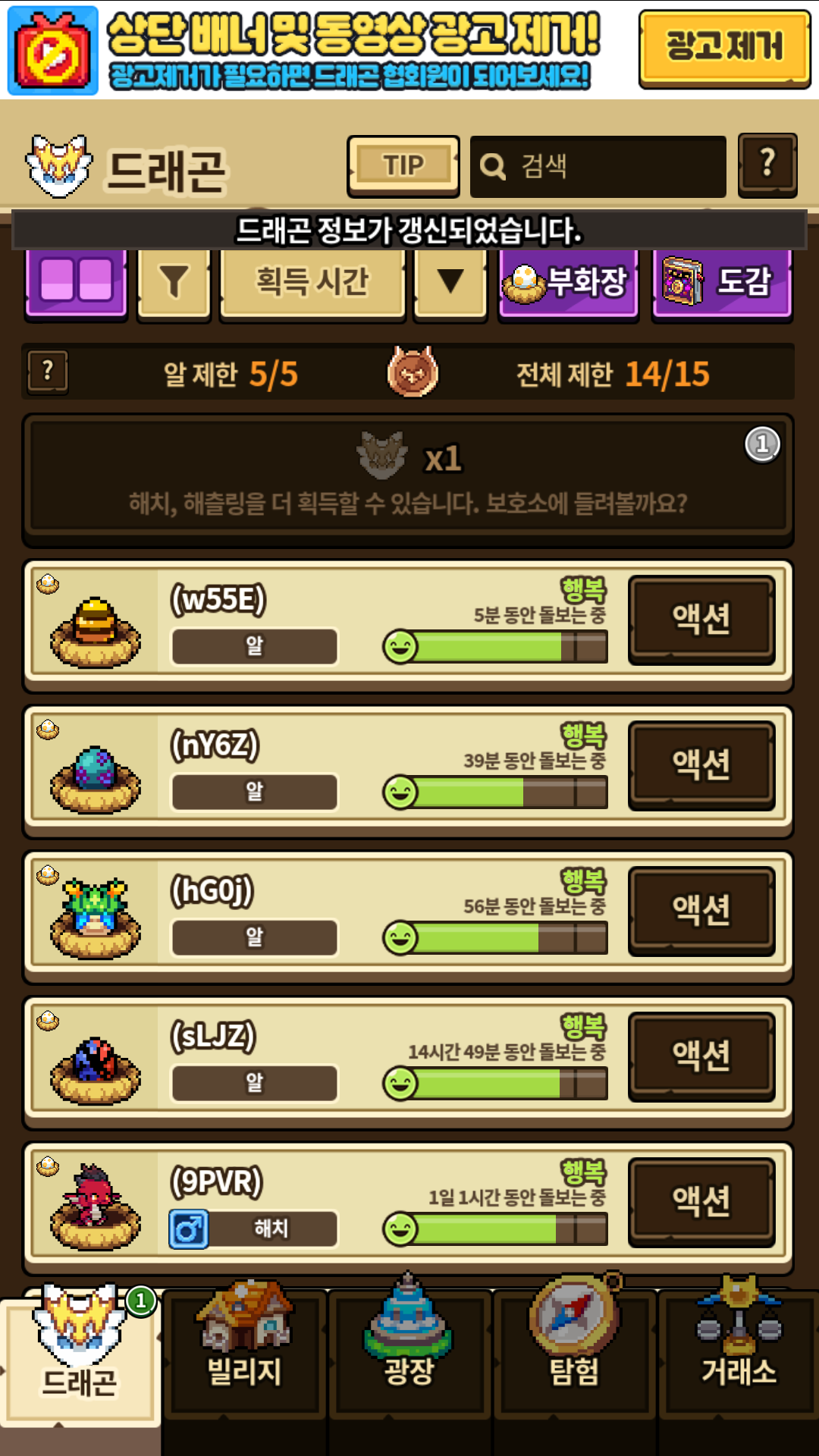819x1456 pixels.
Task: Toggle sort order with the arrow button
Action: 450,282
